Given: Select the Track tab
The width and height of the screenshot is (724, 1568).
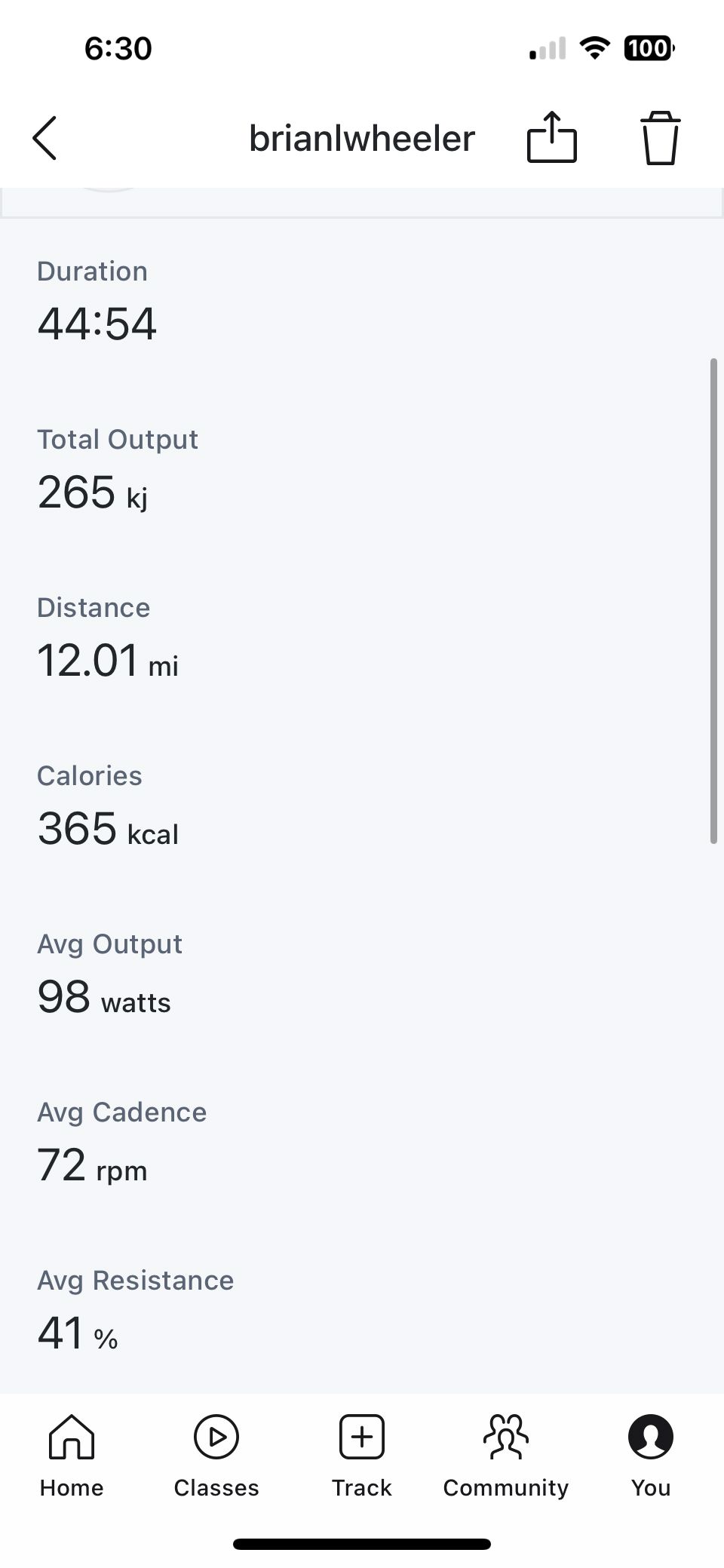Looking at the screenshot, I should point(362,1456).
